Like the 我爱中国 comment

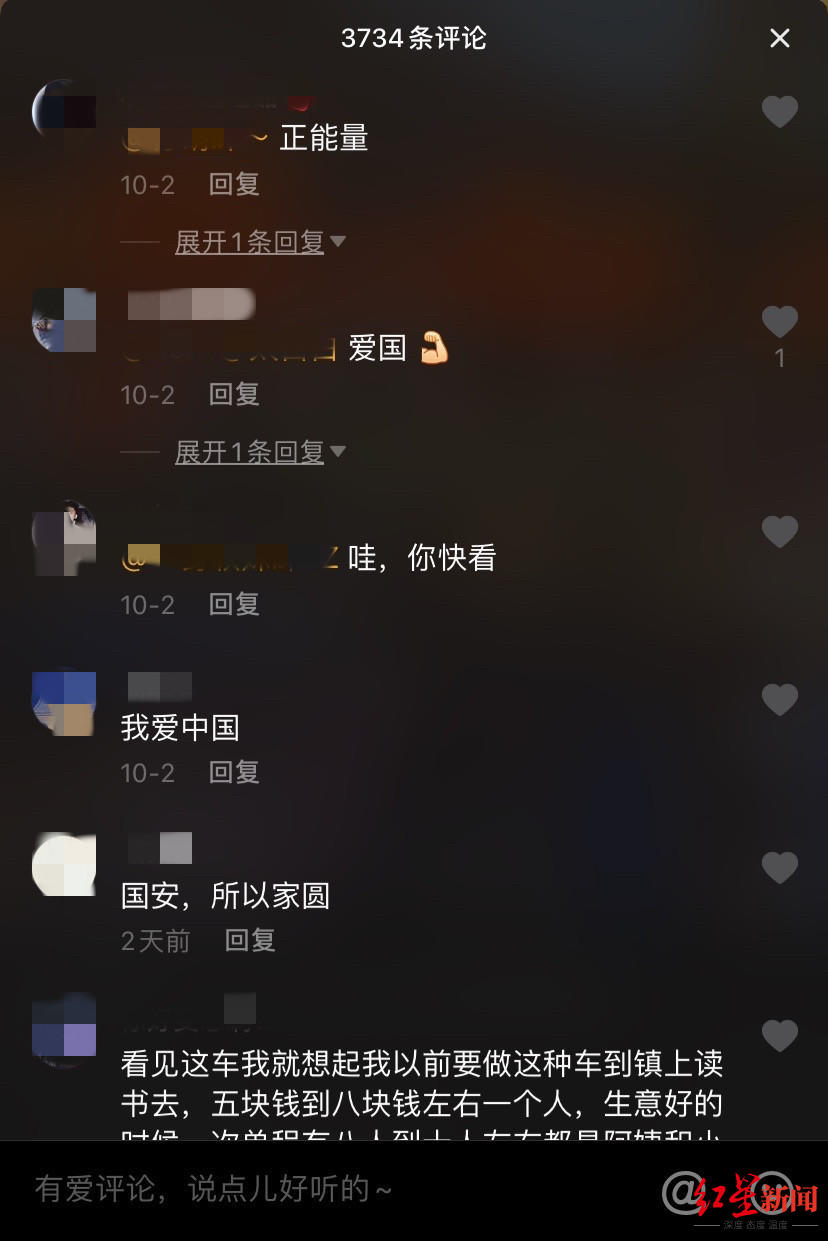pos(780,699)
